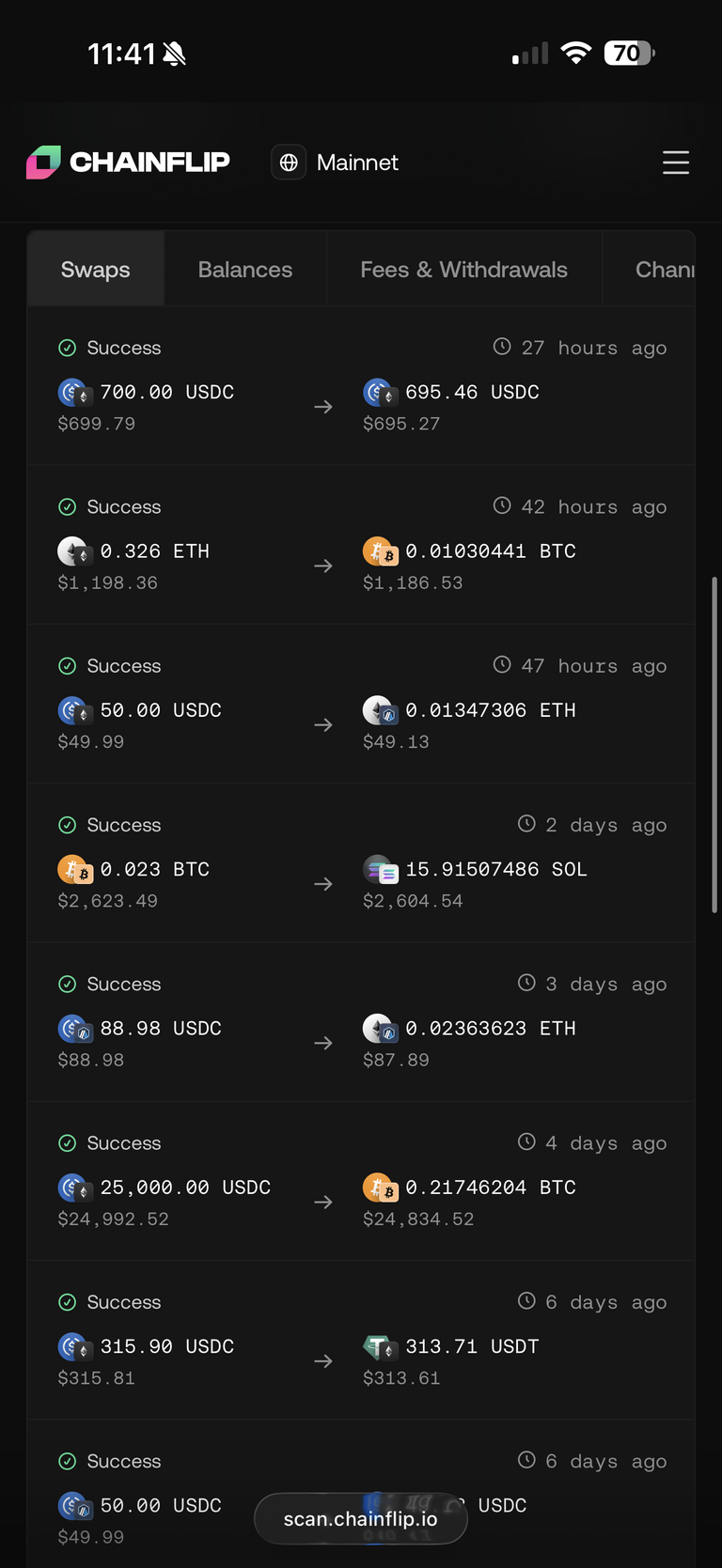
Task: Open the 700.00 USDC to 695.46 USDC swap
Action: coord(361,386)
